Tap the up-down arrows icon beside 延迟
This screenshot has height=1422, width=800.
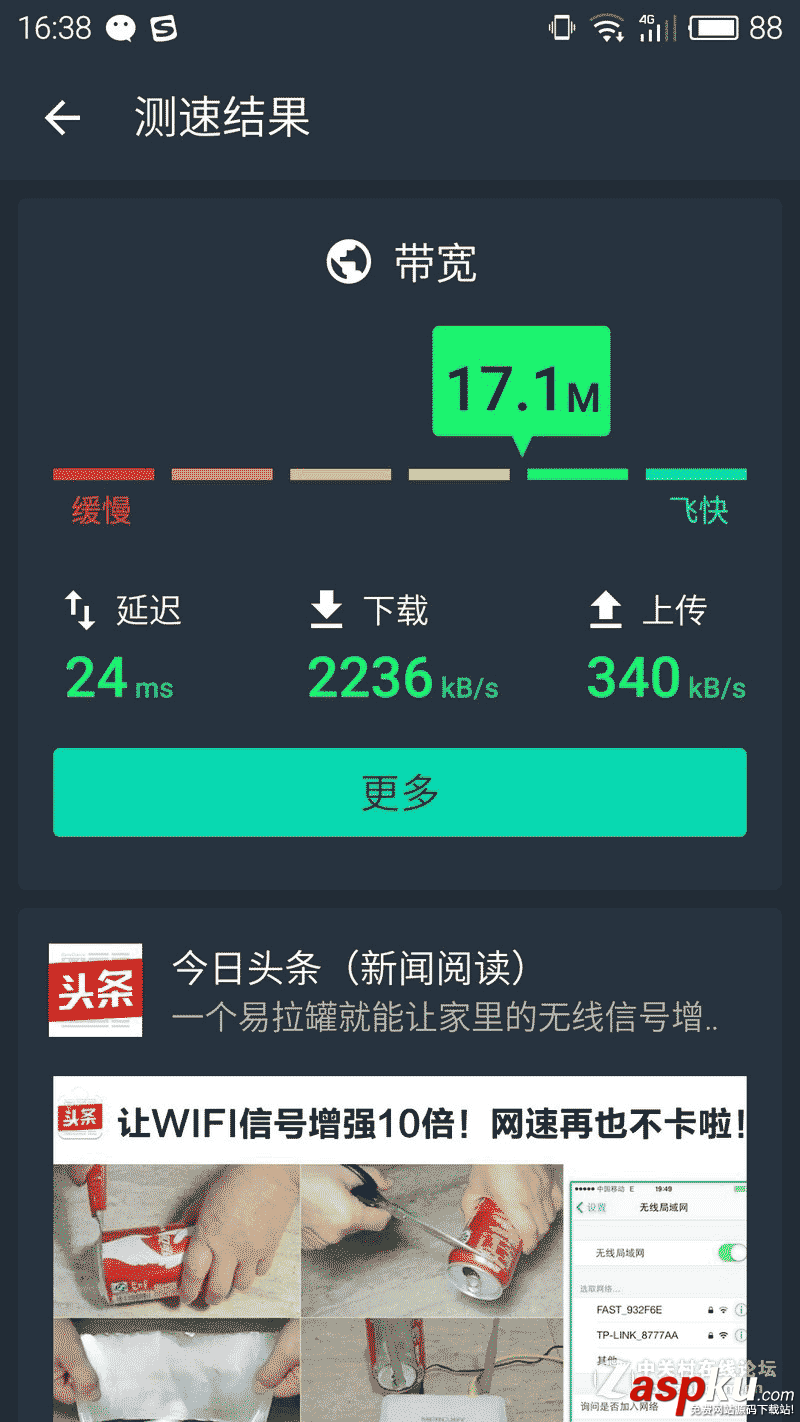click(80, 611)
